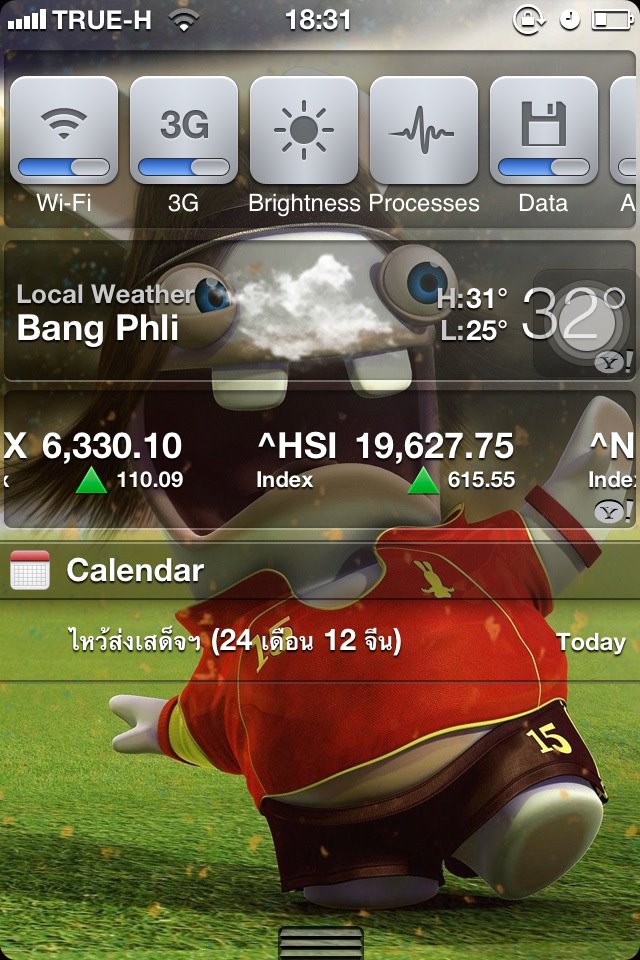Open the Processes toggle

click(424, 132)
